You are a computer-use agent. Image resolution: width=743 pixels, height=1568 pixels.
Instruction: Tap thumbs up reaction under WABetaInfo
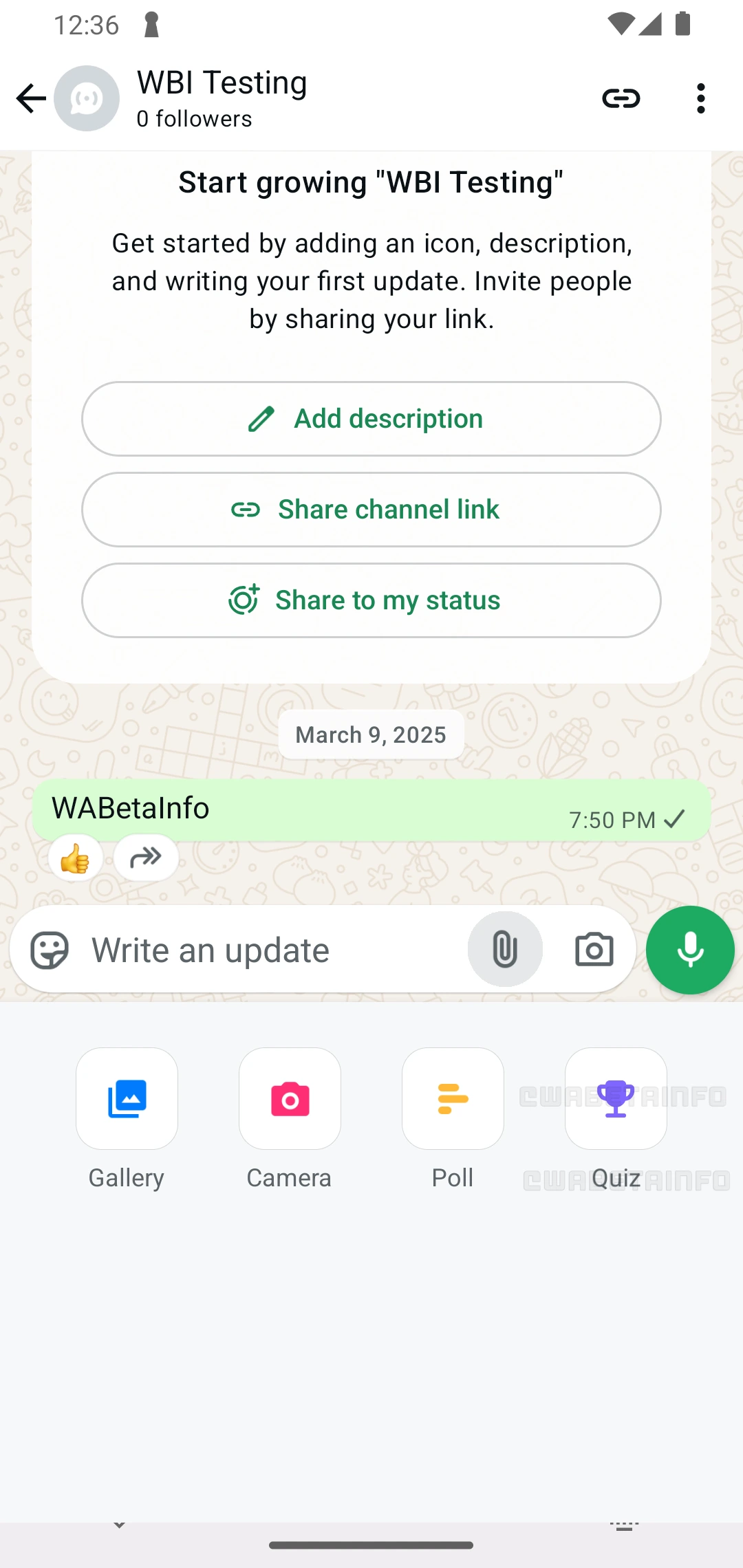pyautogui.click(x=76, y=858)
